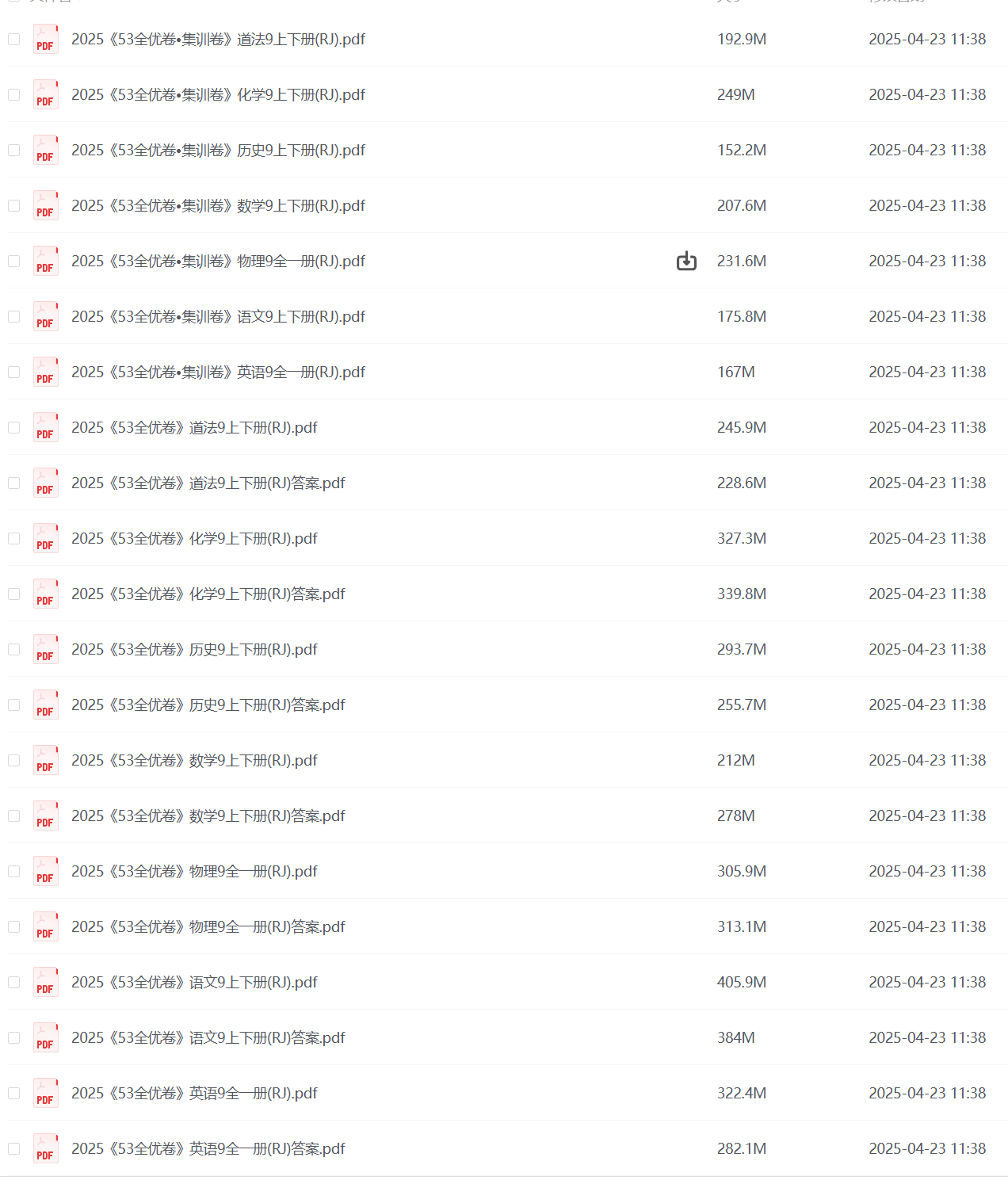Image resolution: width=1008 pixels, height=1184 pixels.
Task: Select checkbox for 道法9上下册(RJ)答案.pdf
Action: pyautogui.click(x=14, y=483)
